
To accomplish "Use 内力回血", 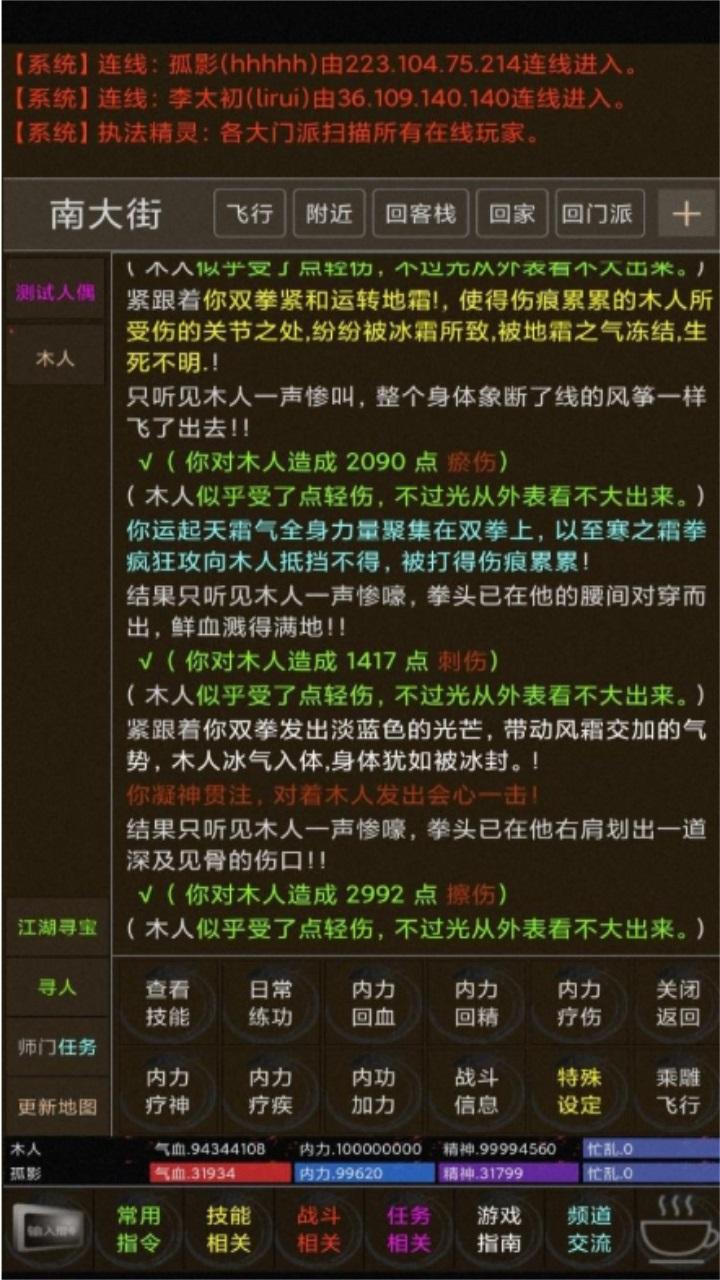I will 373,1003.
